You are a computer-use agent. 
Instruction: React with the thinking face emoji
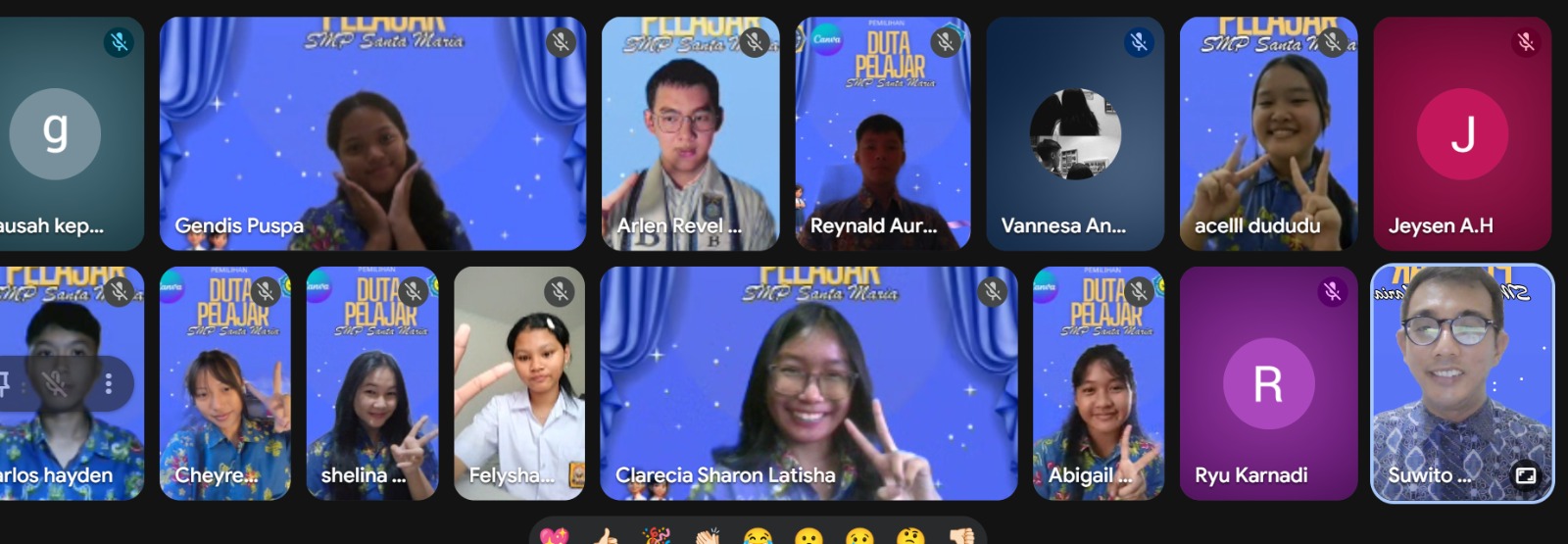(x=910, y=536)
